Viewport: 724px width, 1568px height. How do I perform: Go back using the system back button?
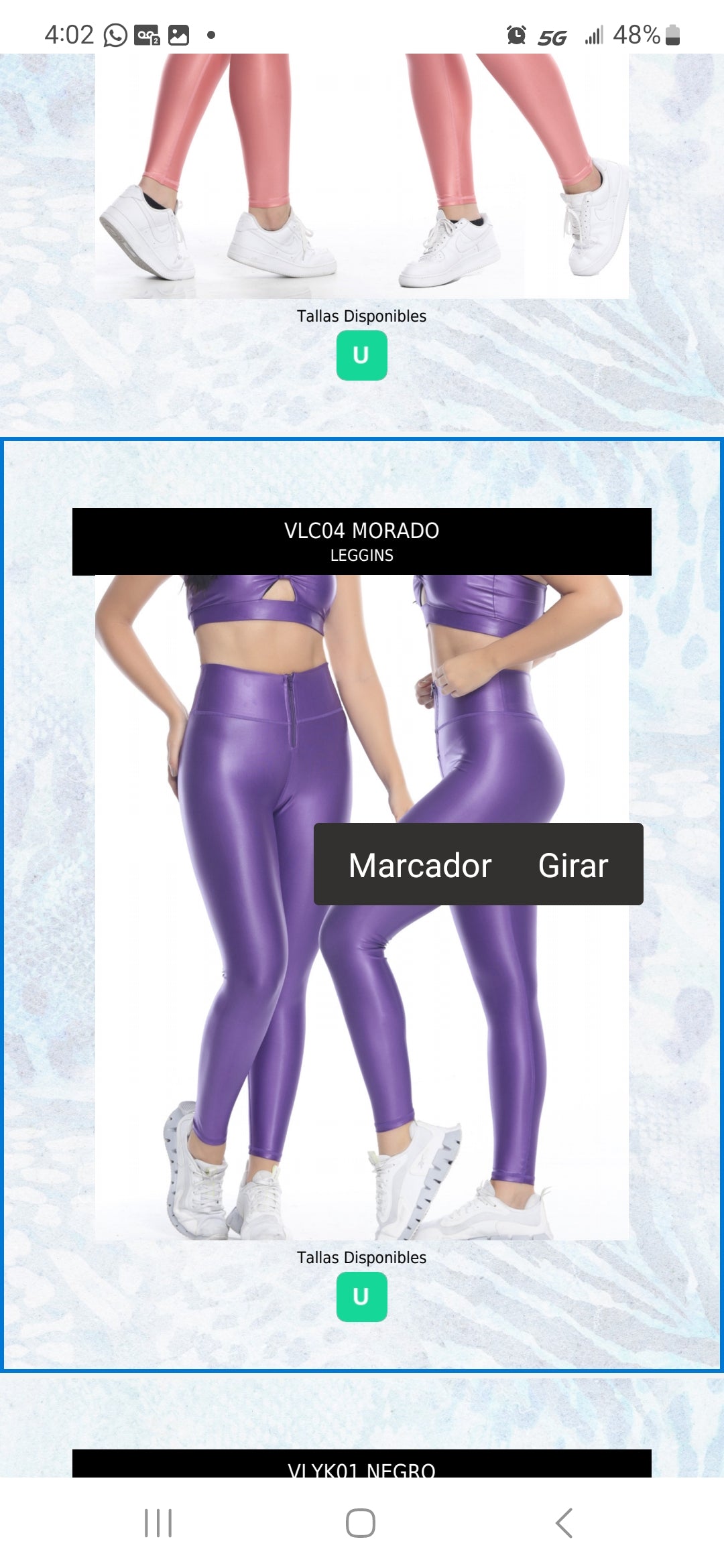pyautogui.click(x=564, y=1523)
